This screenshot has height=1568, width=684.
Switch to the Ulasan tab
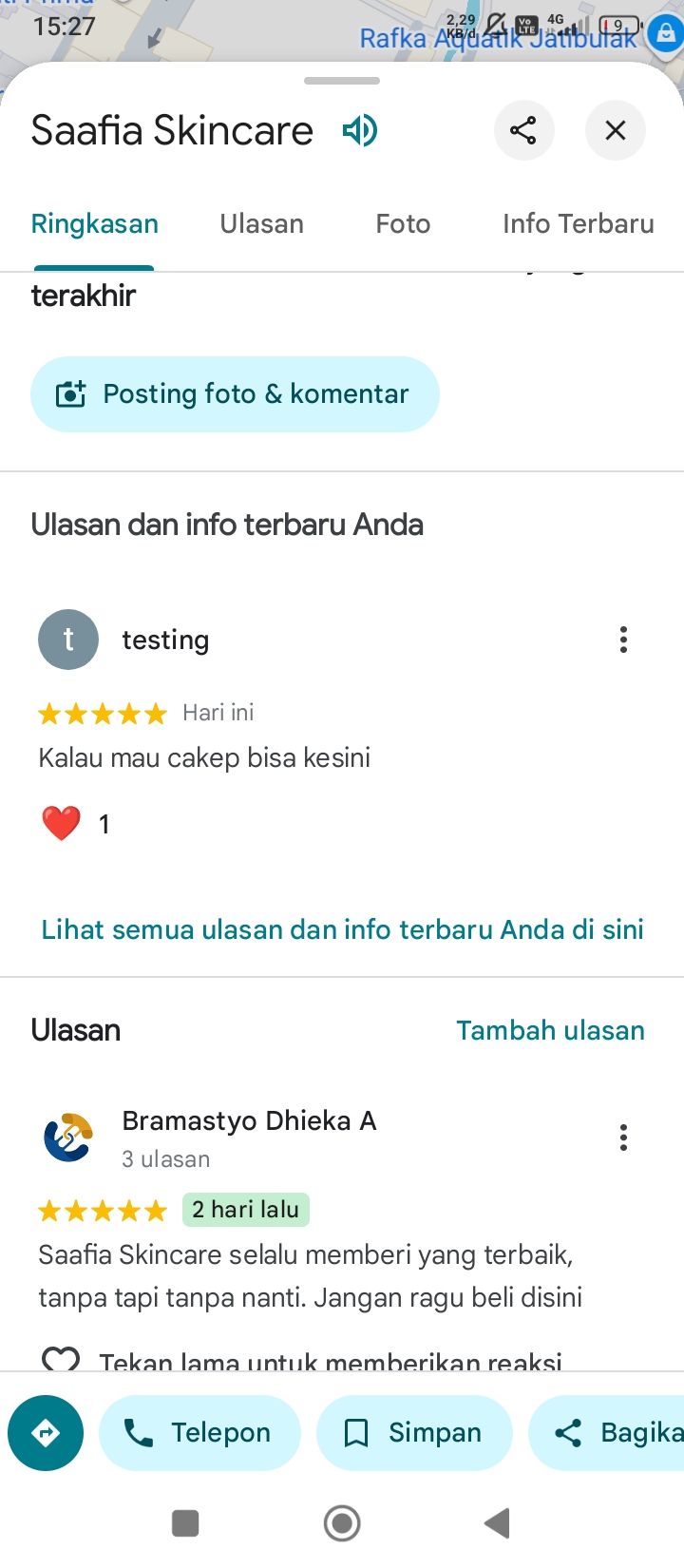262,224
